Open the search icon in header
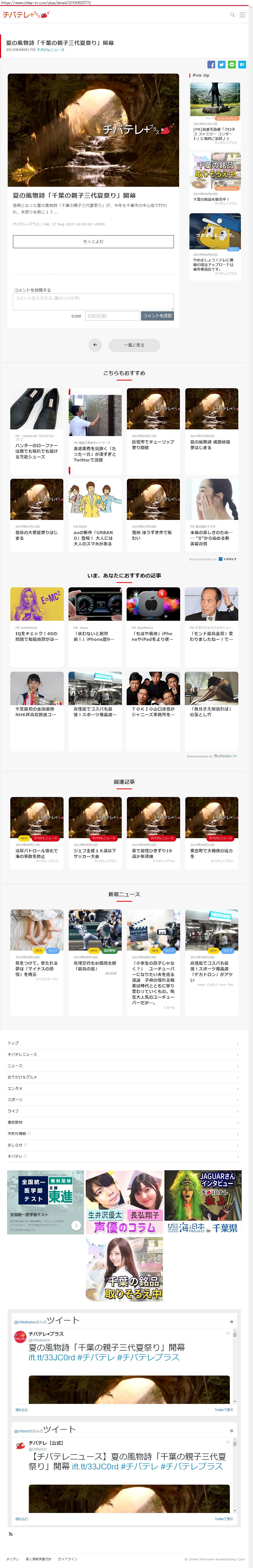 232,15
